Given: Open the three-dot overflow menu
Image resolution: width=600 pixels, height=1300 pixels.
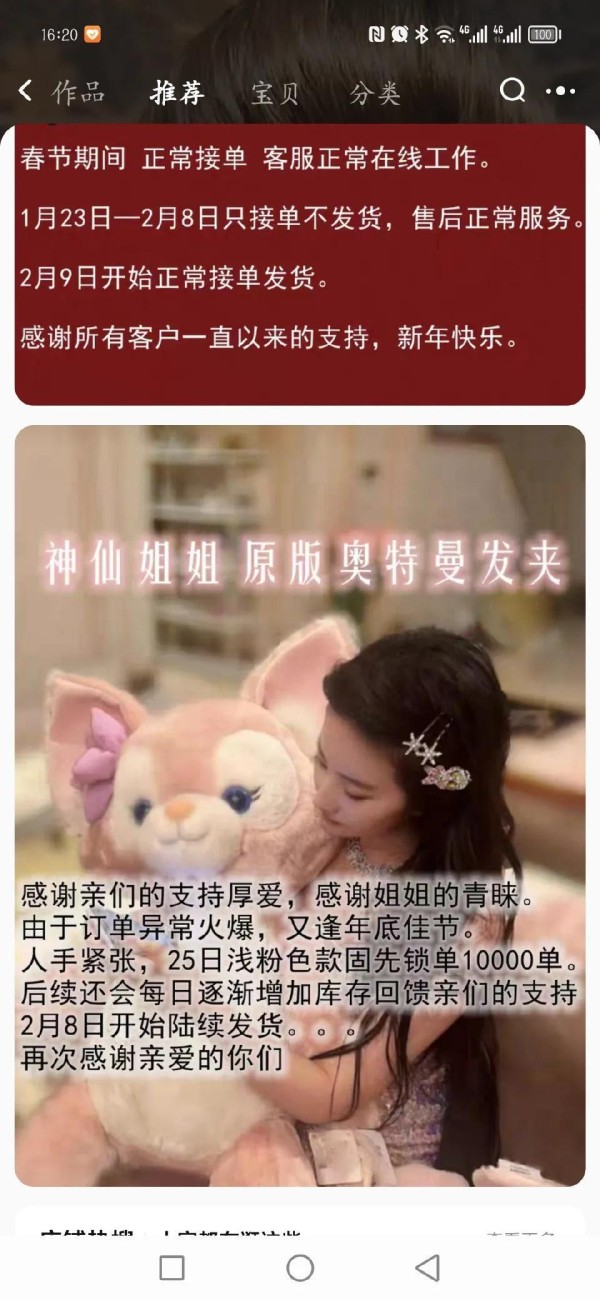Looking at the screenshot, I should pyautogui.click(x=561, y=92).
